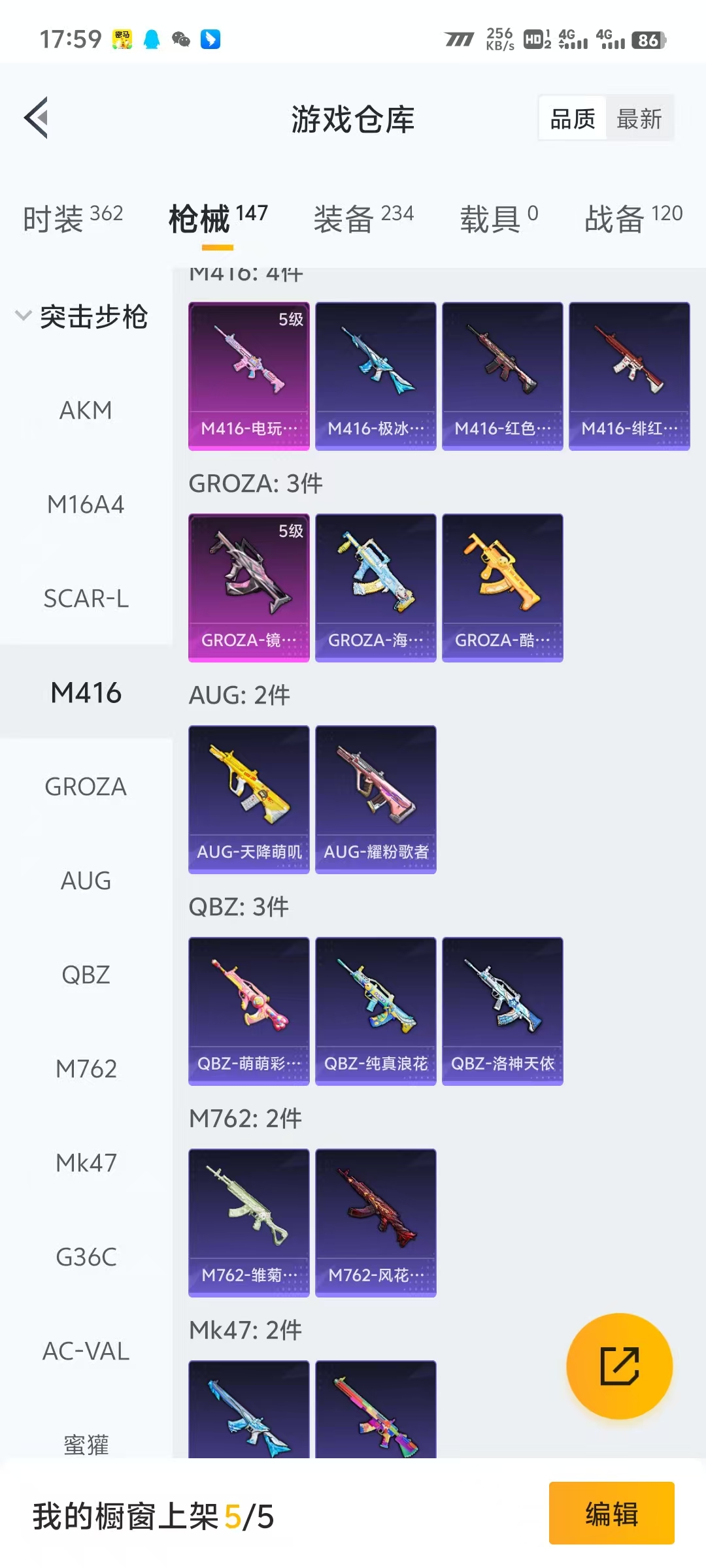This screenshot has width=706, height=1568.
Task: Open the 战备 tab
Action: pyautogui.click(x=633, y=218)
